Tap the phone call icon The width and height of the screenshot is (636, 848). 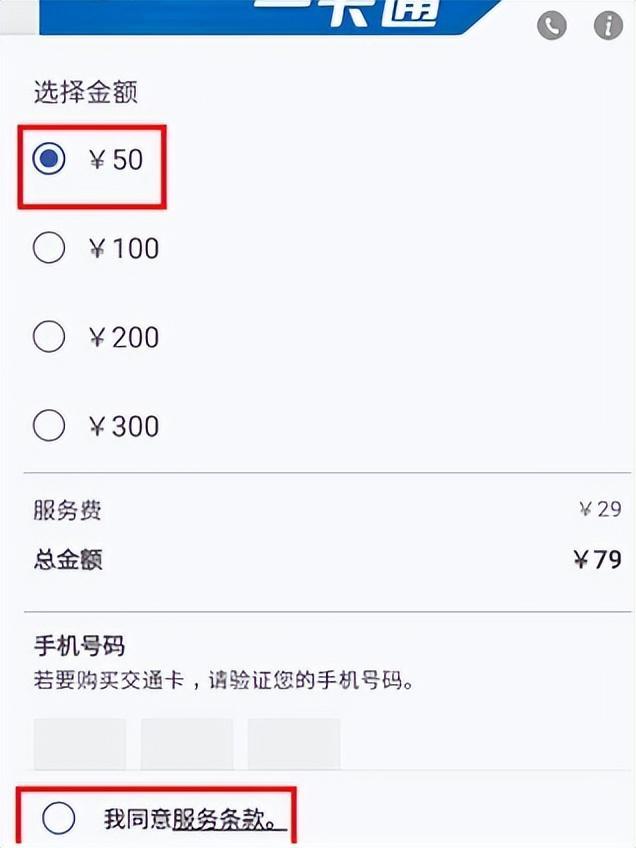pyautogui.click(x=551, y=26)
